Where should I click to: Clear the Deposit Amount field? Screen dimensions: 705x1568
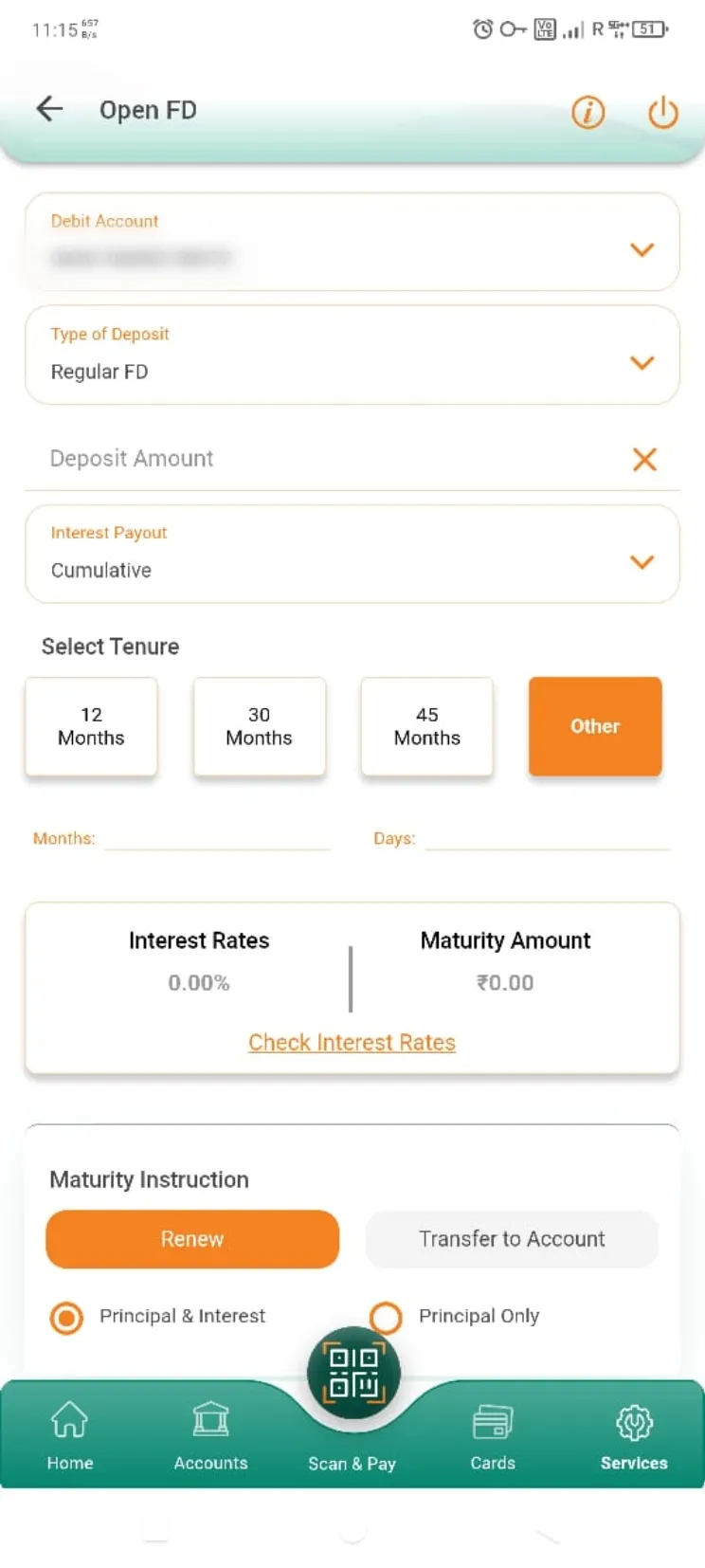click(x=644, y=460)
